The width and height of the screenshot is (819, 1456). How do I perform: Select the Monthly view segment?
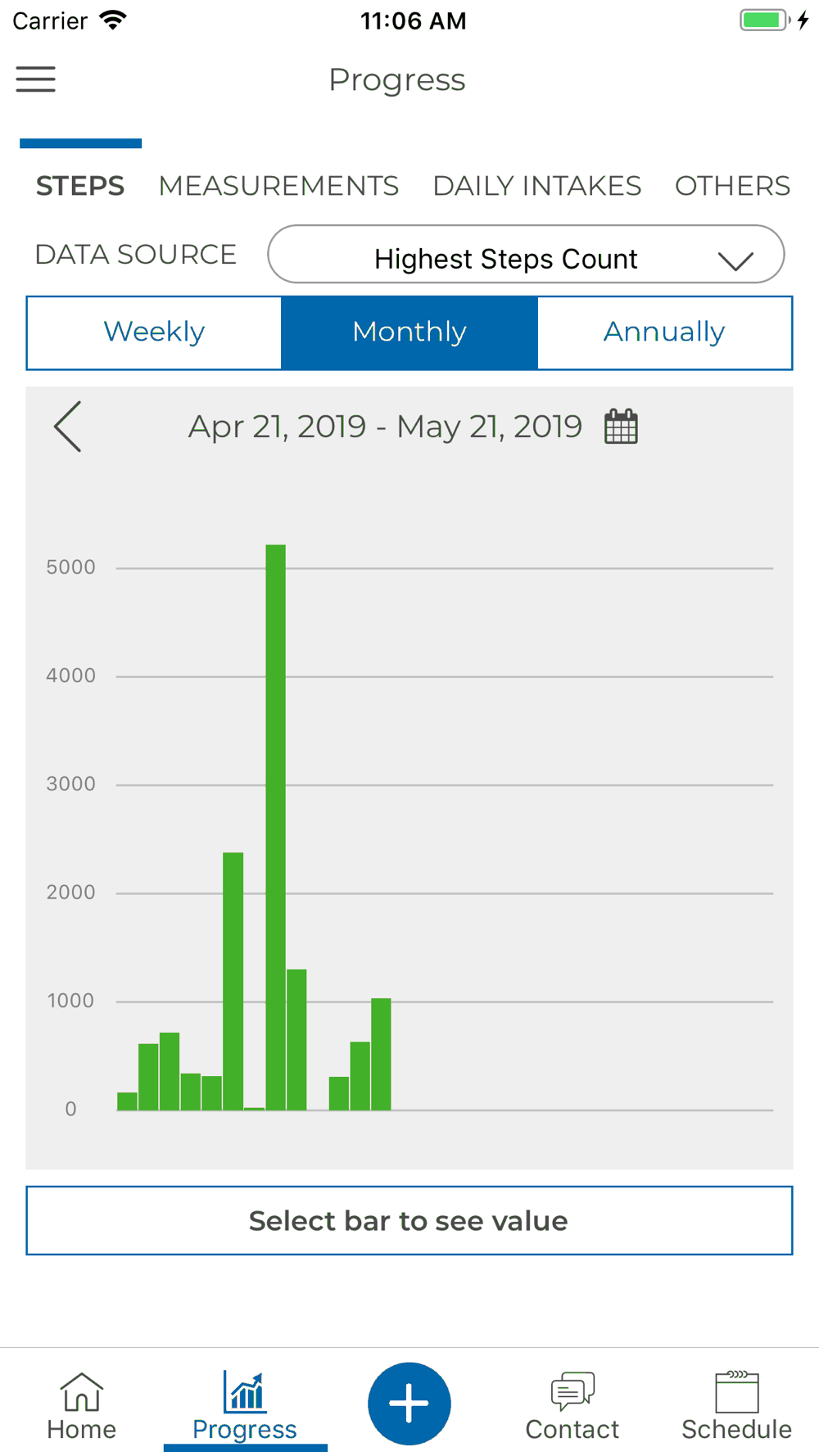click(409, 332)
